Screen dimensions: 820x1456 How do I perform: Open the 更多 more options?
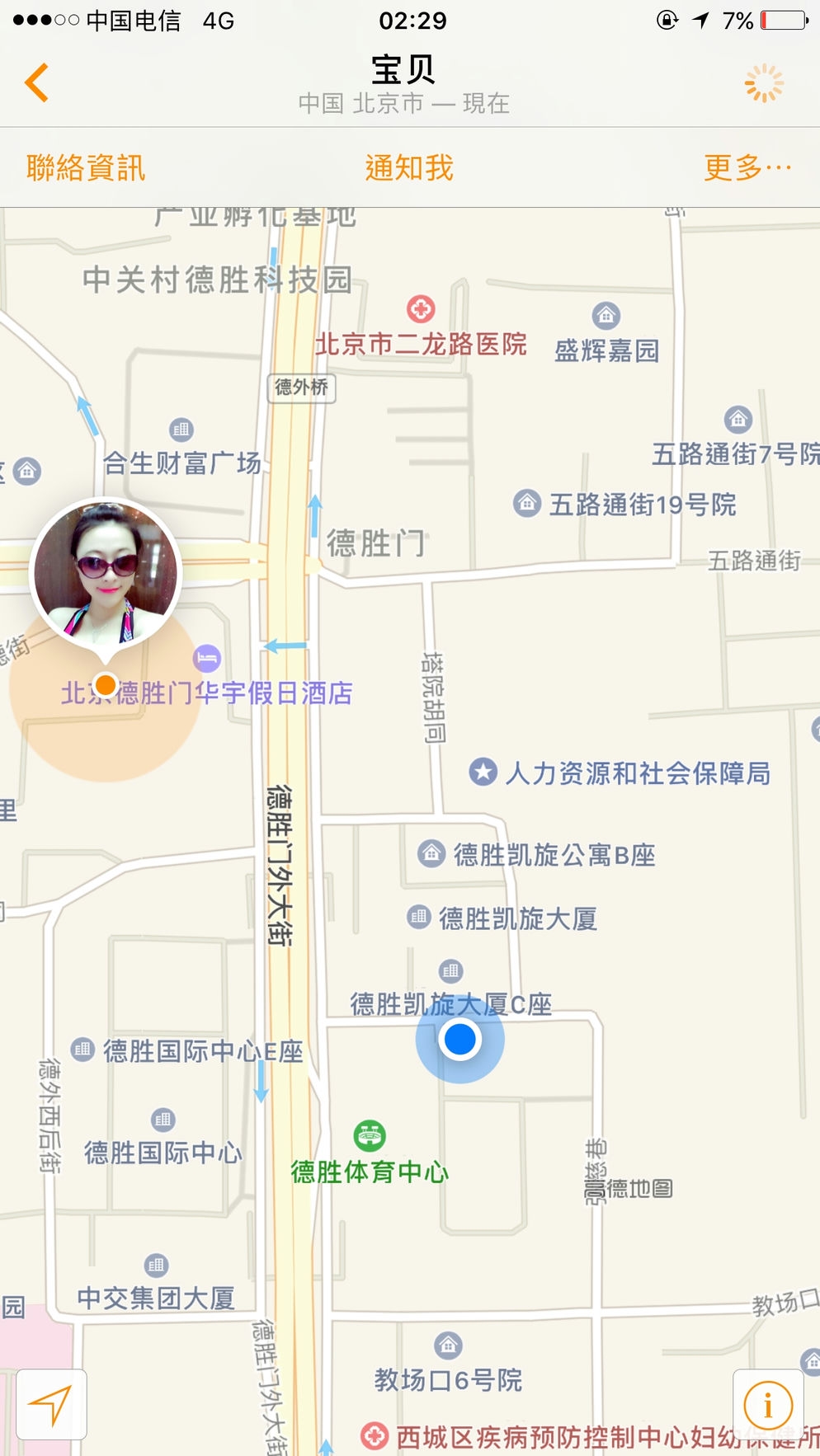click(747, 168)
